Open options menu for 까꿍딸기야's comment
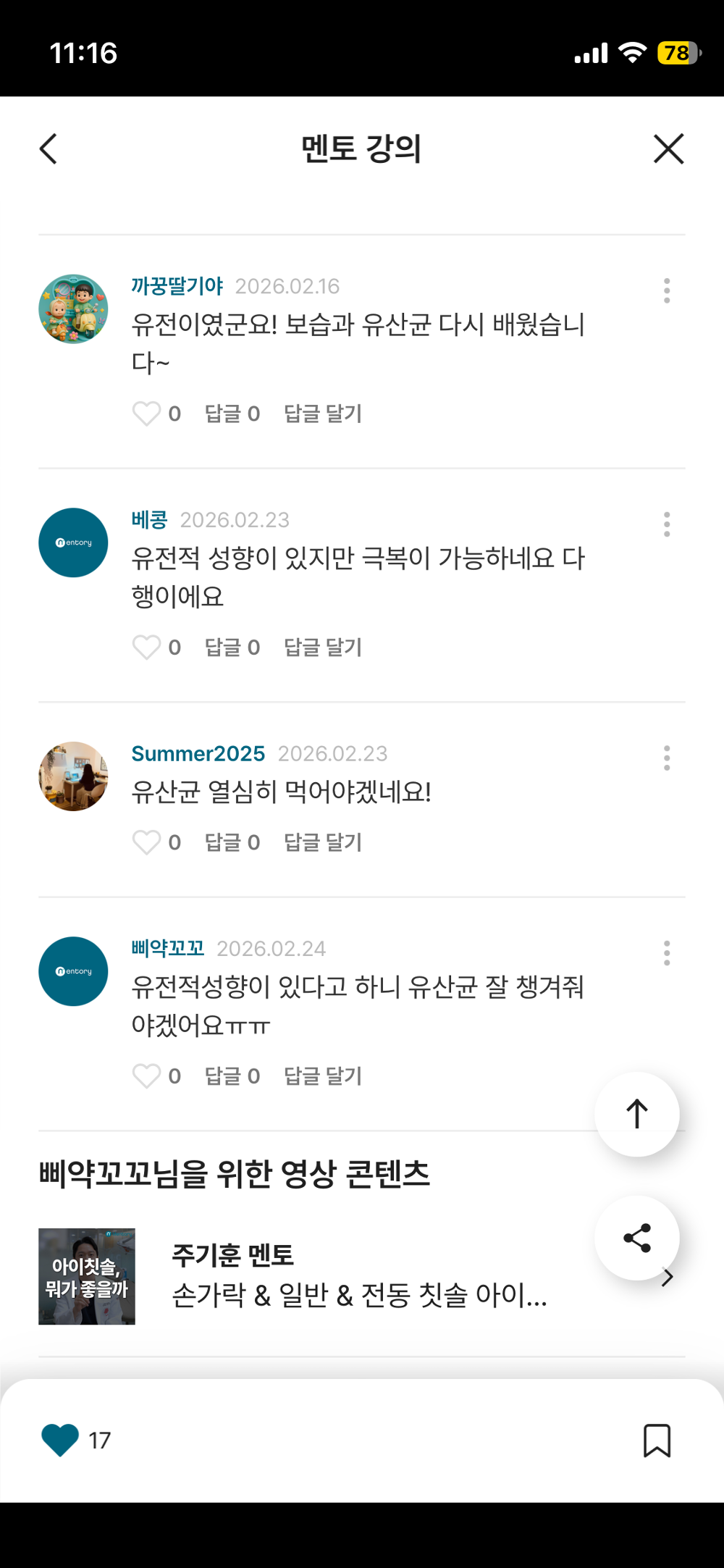724x1568 pixels. click(x=666, y=290)
